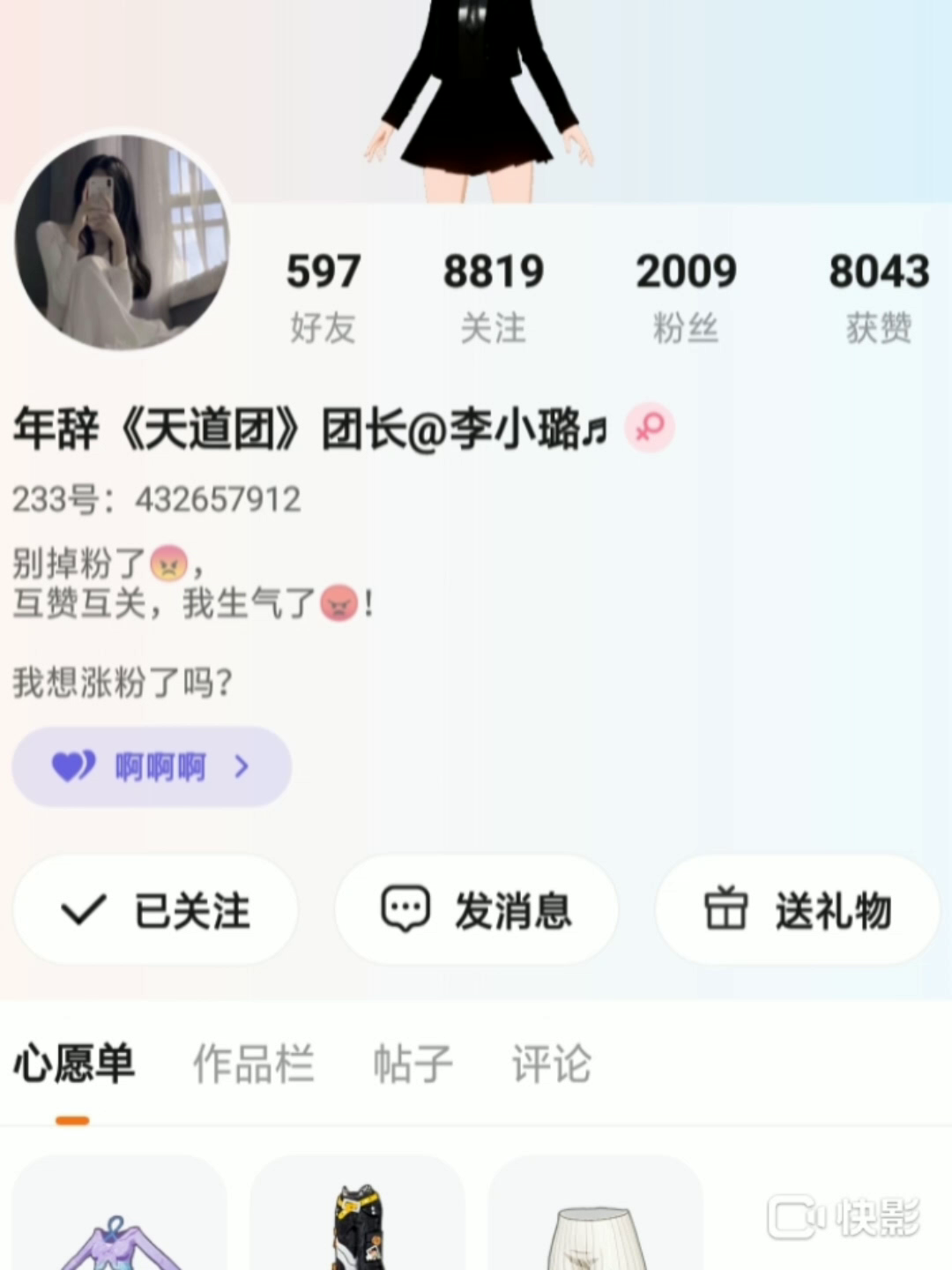952x1270 pixels.
Task: Switch to the 评论 tab
Action: [x=552, y=1064]
